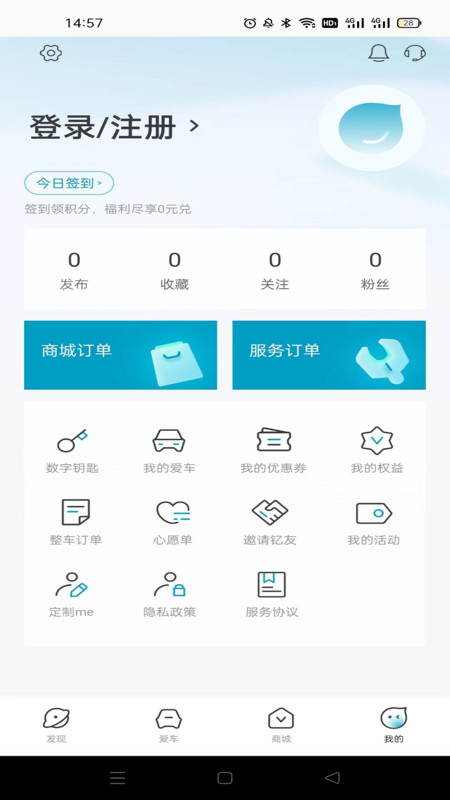Open the 商城订单 card
This screenshot has height=800, width=450.
point(120,355)
